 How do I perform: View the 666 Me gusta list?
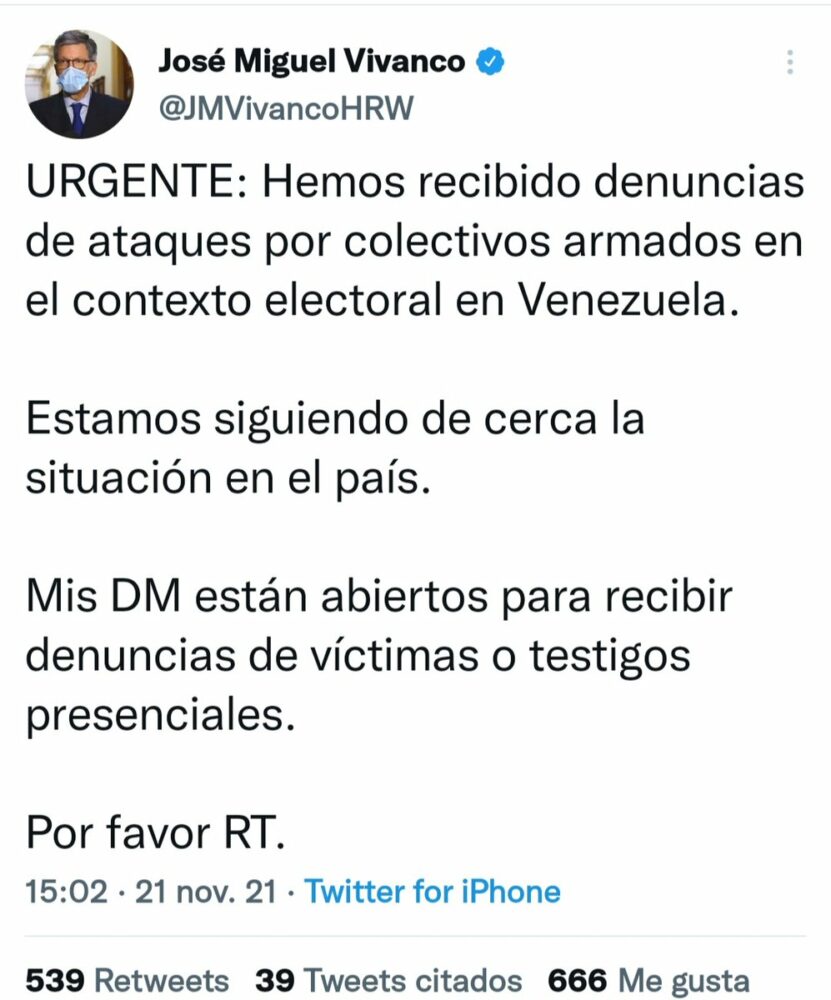pyautogui.click(x=648, y=980)
